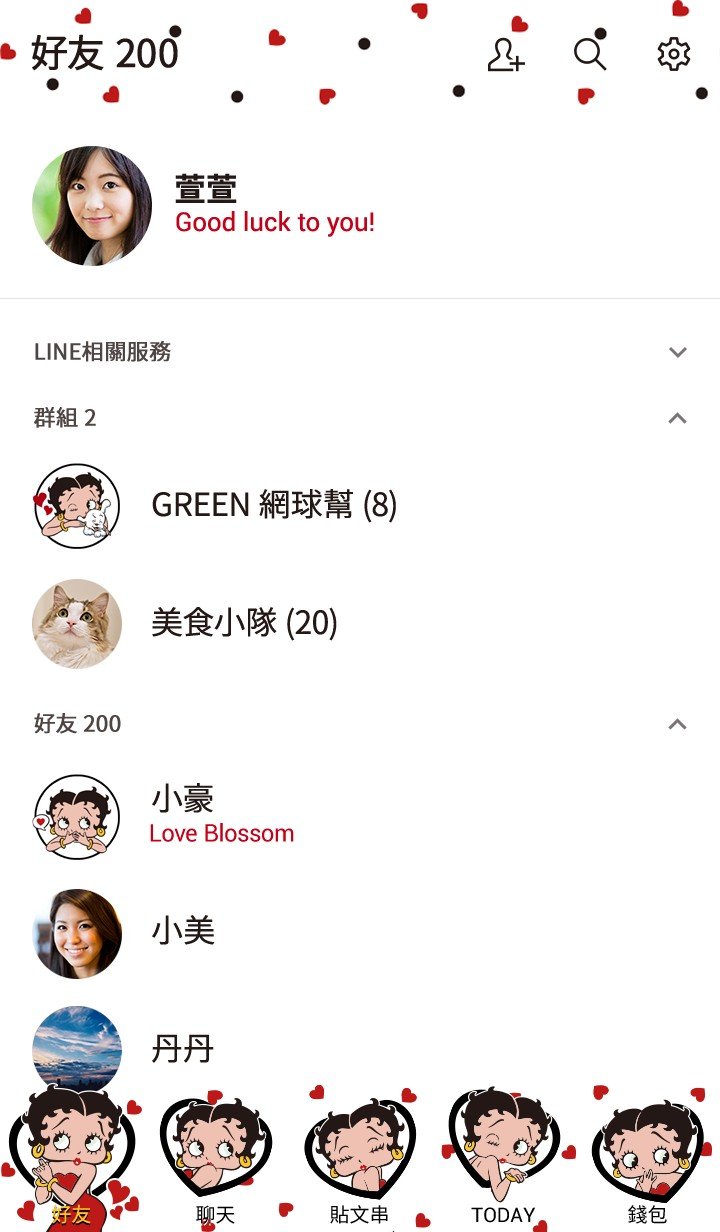Collapse the 群組 2 section
This screenshot has width=720, height=1232.
pos(677,418)
